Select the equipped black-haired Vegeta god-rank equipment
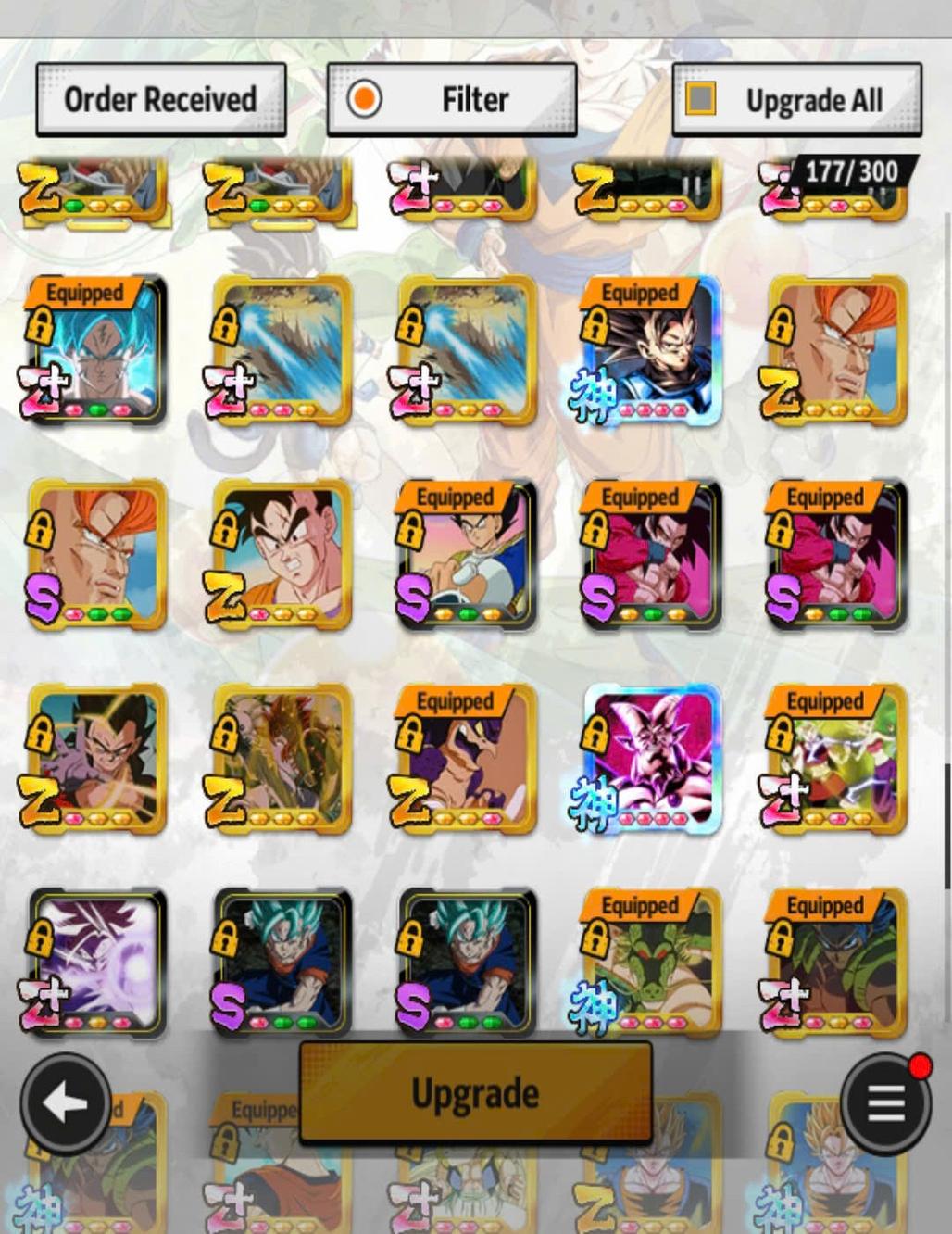The height and width of the screenshot is (1234, 952). [652, 350]
